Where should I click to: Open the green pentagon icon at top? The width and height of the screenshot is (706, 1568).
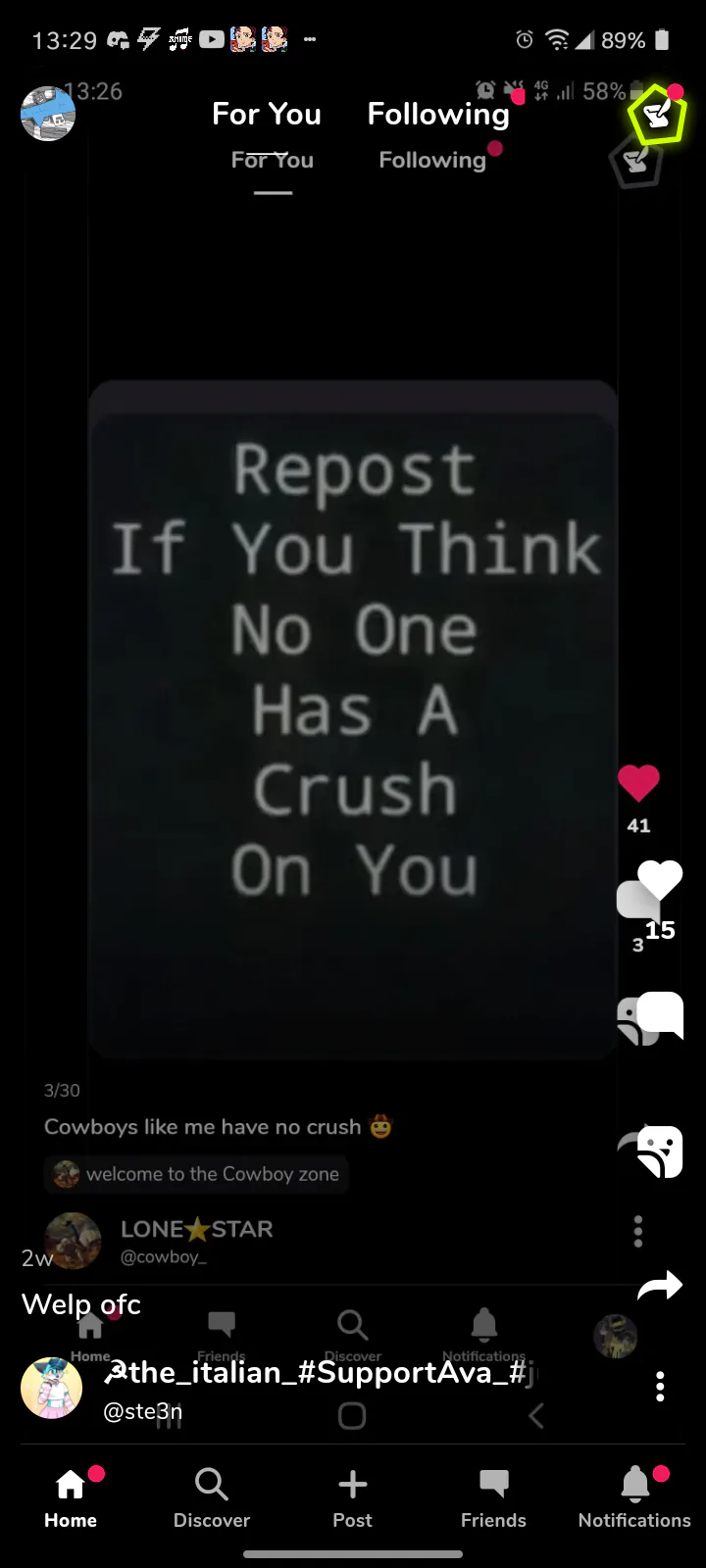(x=657, y=115)
